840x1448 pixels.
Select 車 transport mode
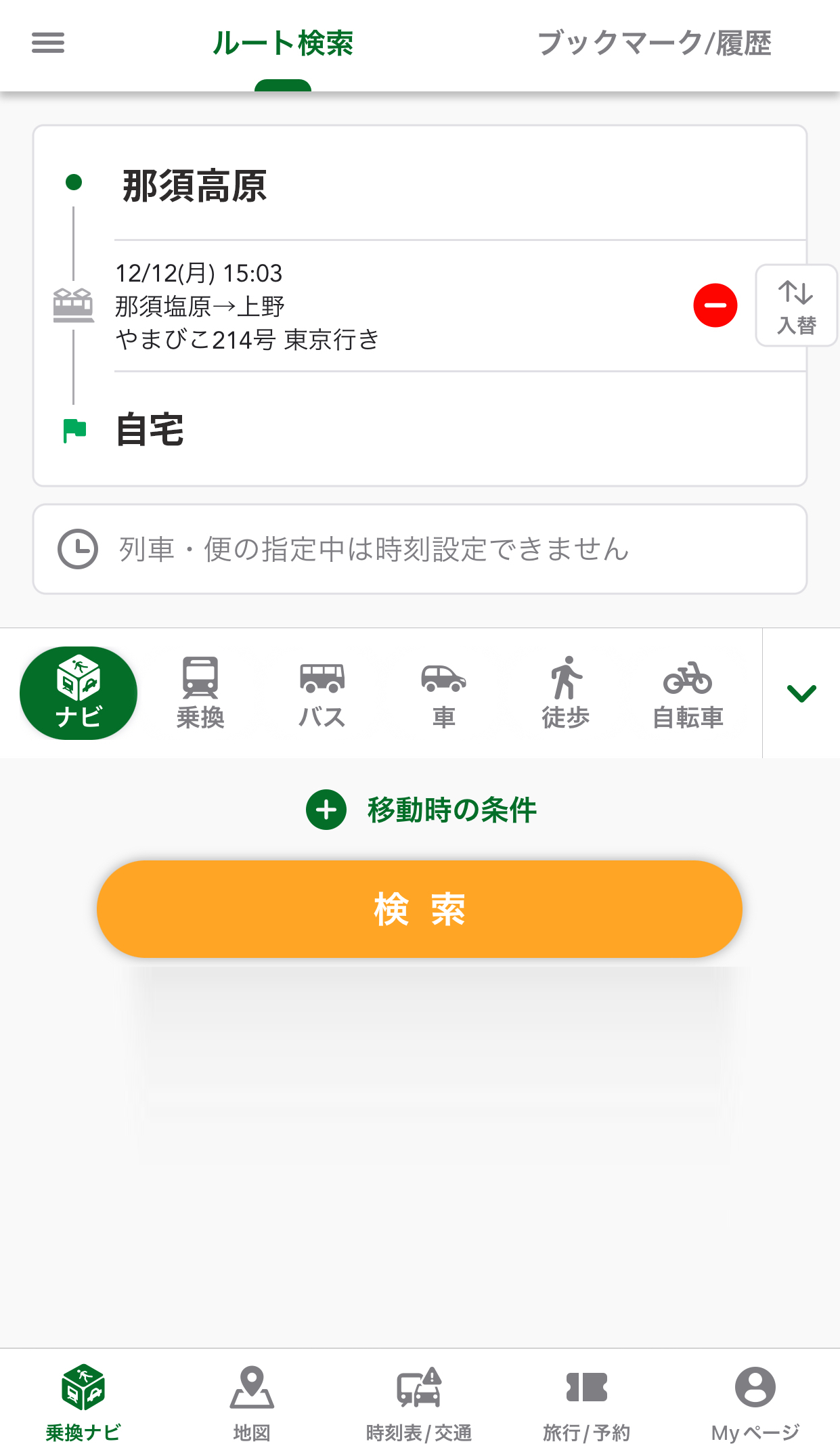tap(444, 693)
